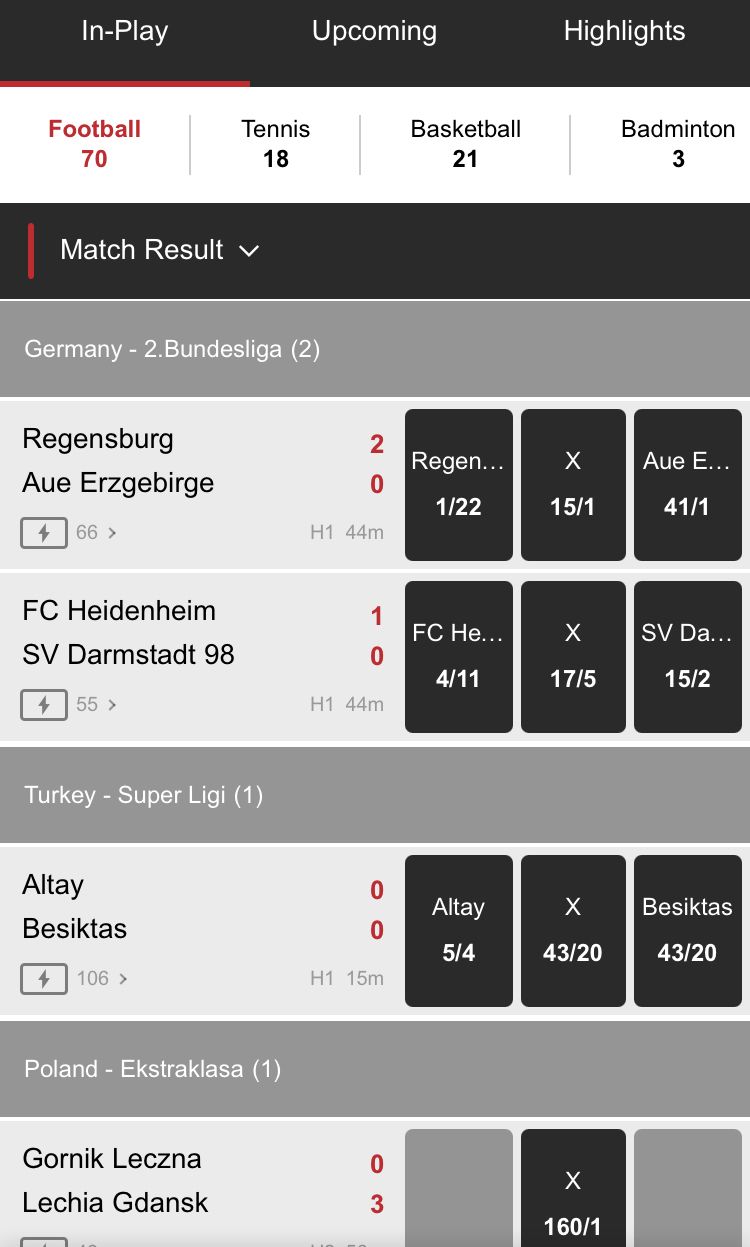750x1247 pixels.
Task: Collapse the Germany 2.Bundesliga section
Action: coord(375,349)
